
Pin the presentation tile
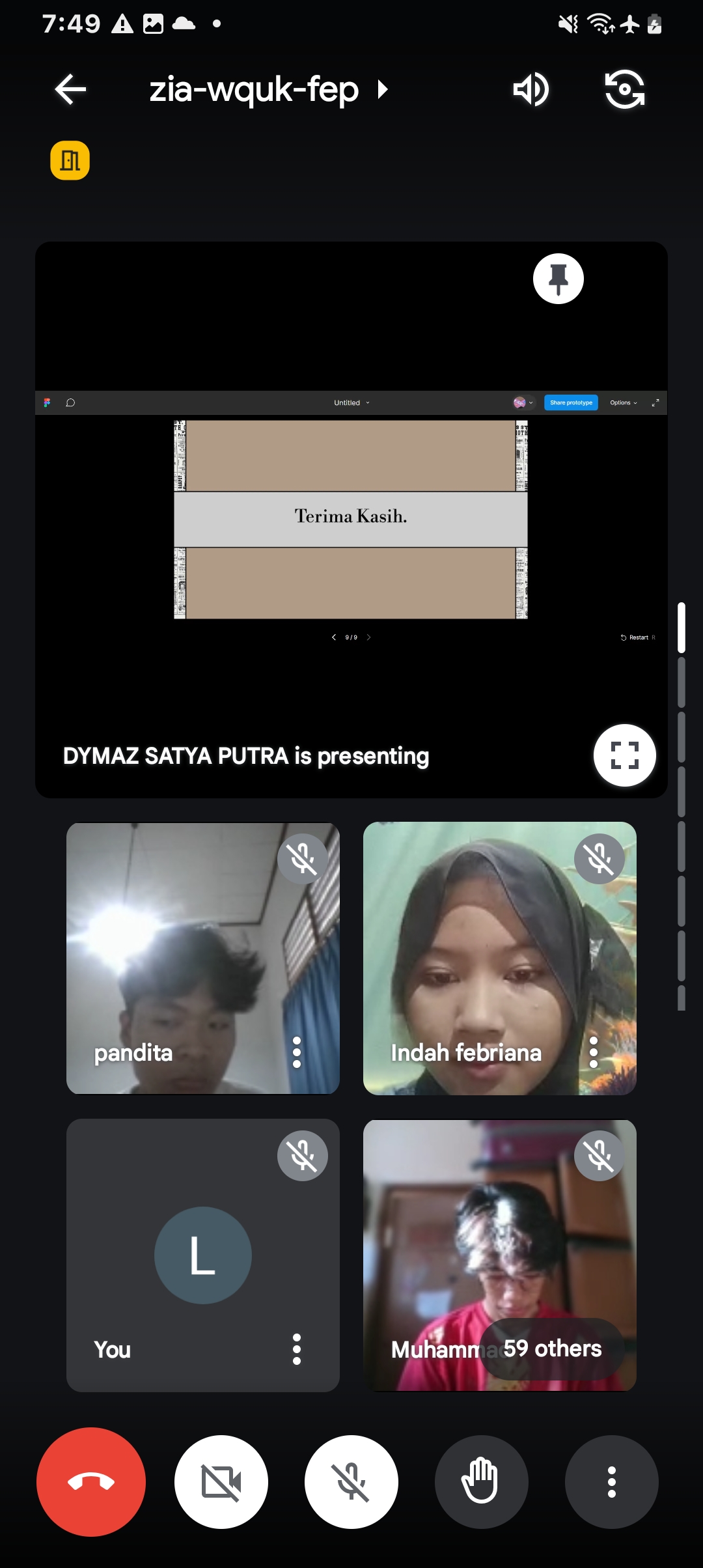558,279
